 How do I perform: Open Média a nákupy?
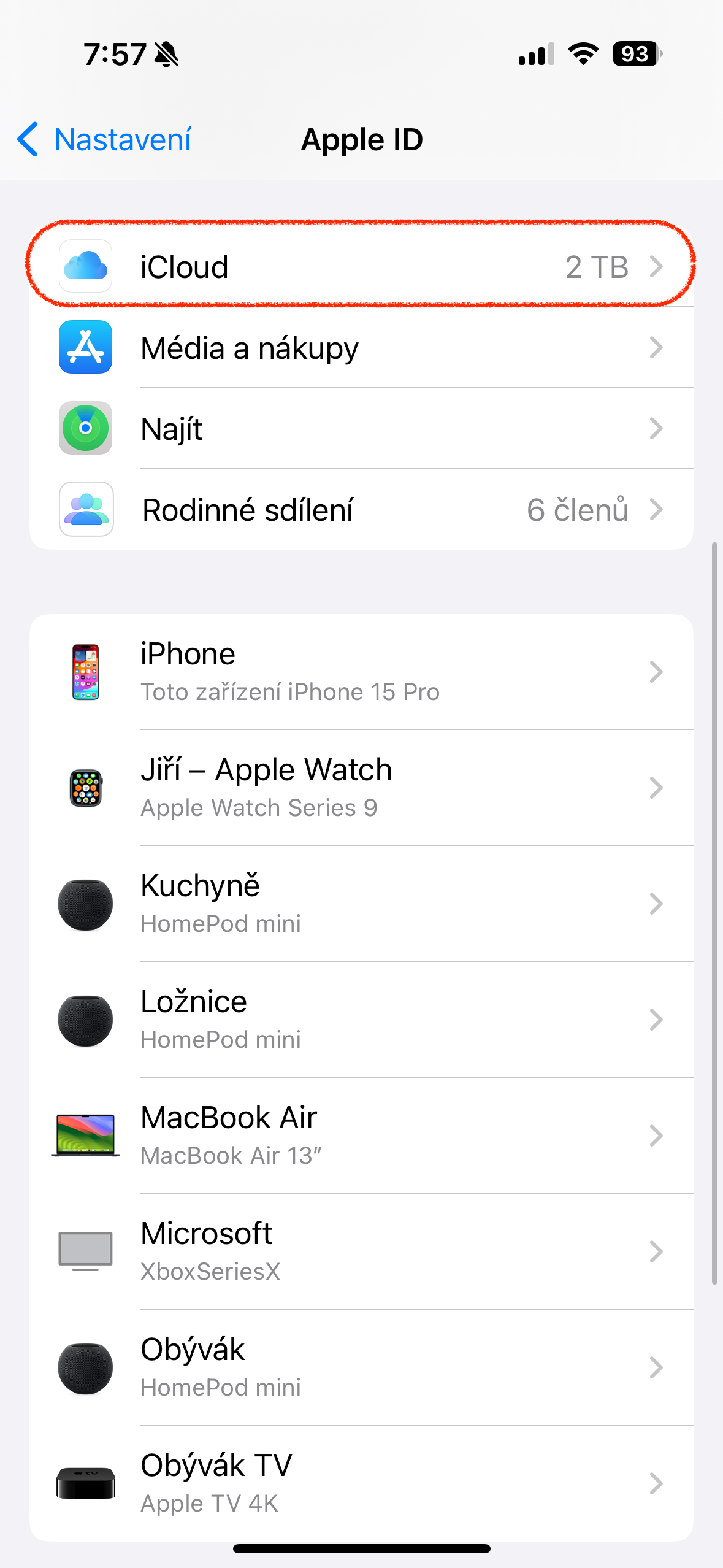361,348
